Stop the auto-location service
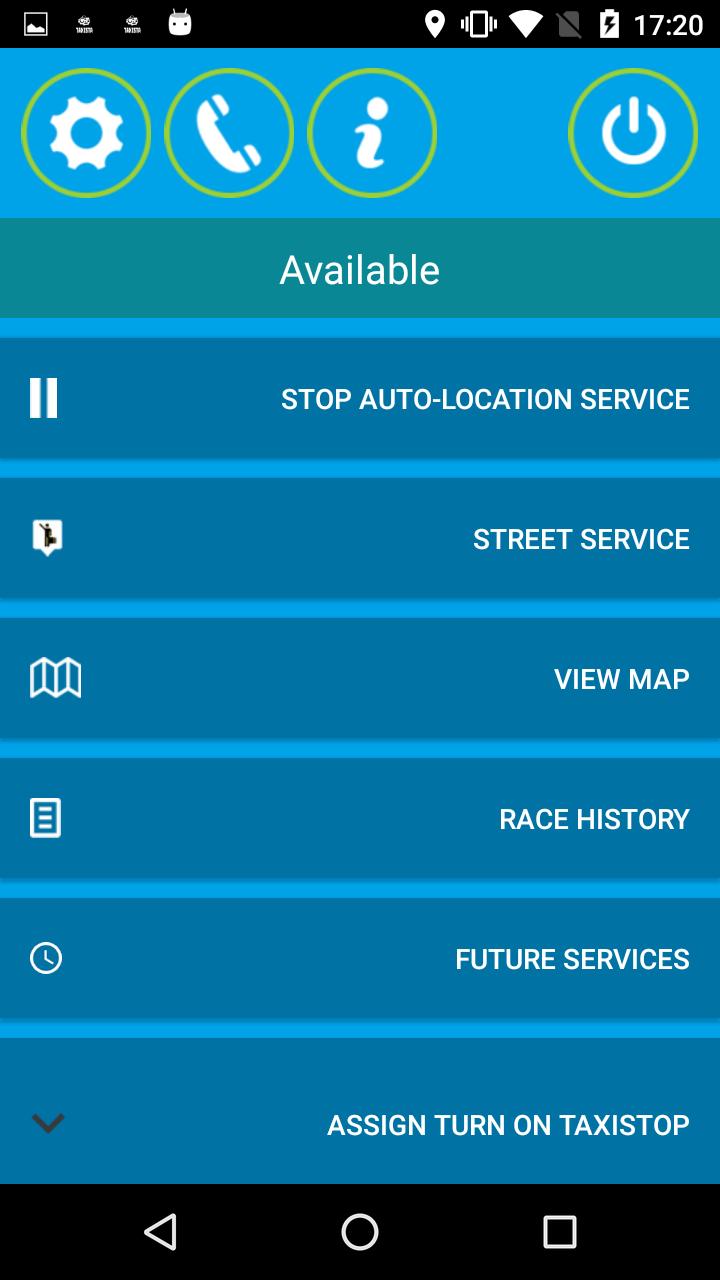 click(360, 398)
